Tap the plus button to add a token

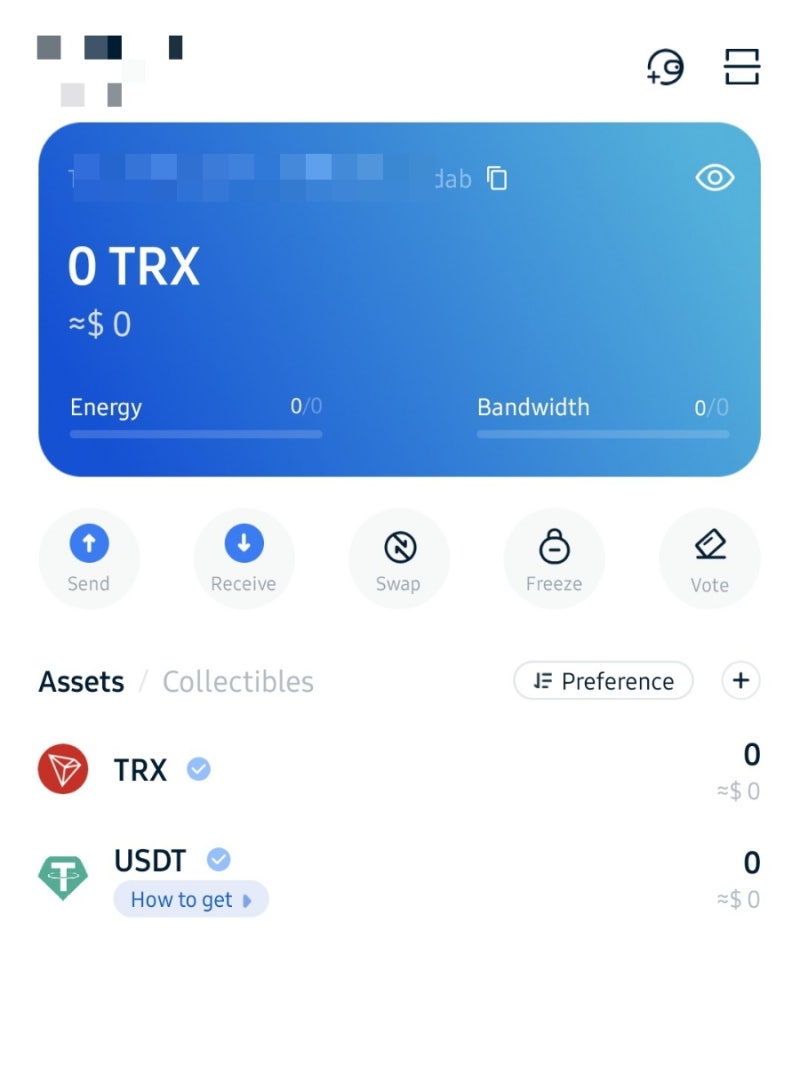tap(740, 681)
